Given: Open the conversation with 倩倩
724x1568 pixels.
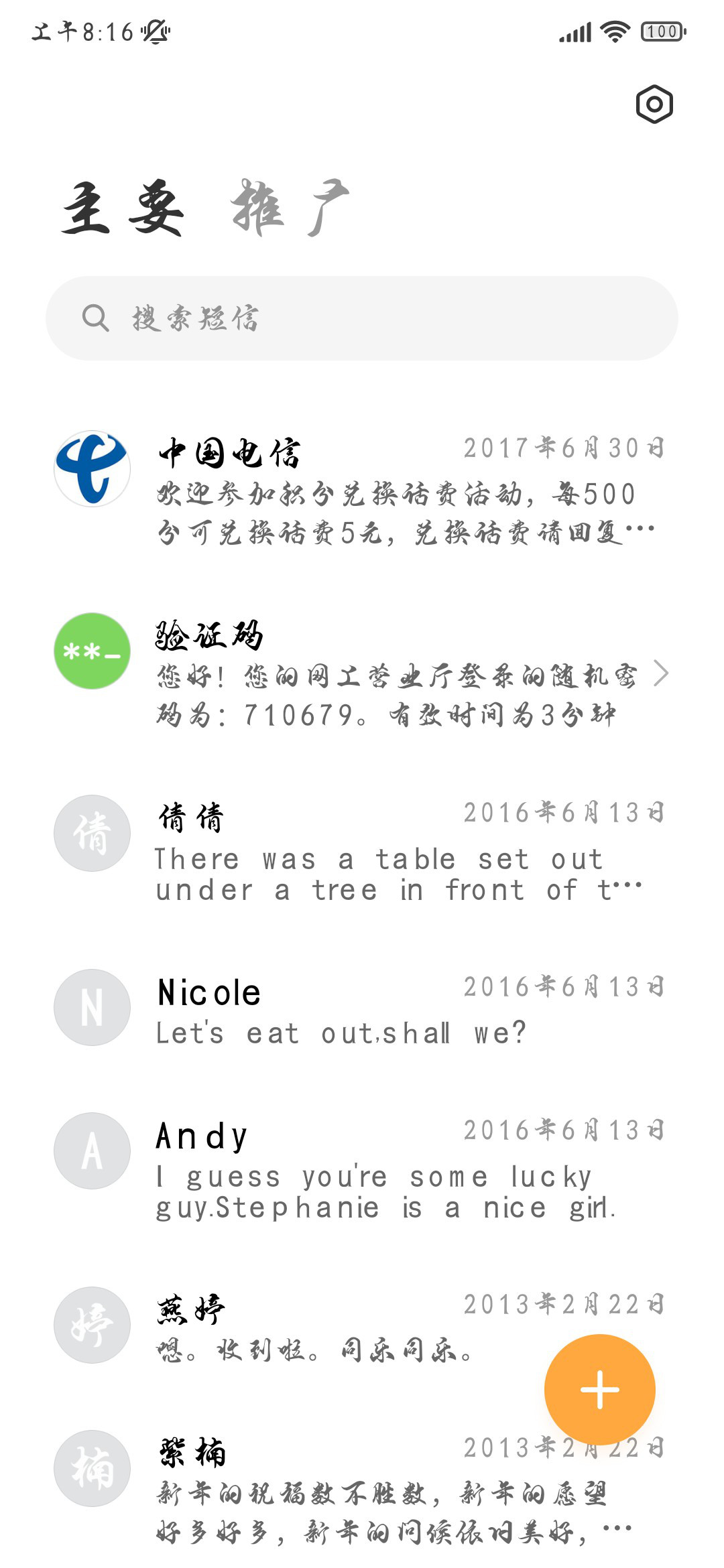Looking at the screenshot, I should pos(362,850).
